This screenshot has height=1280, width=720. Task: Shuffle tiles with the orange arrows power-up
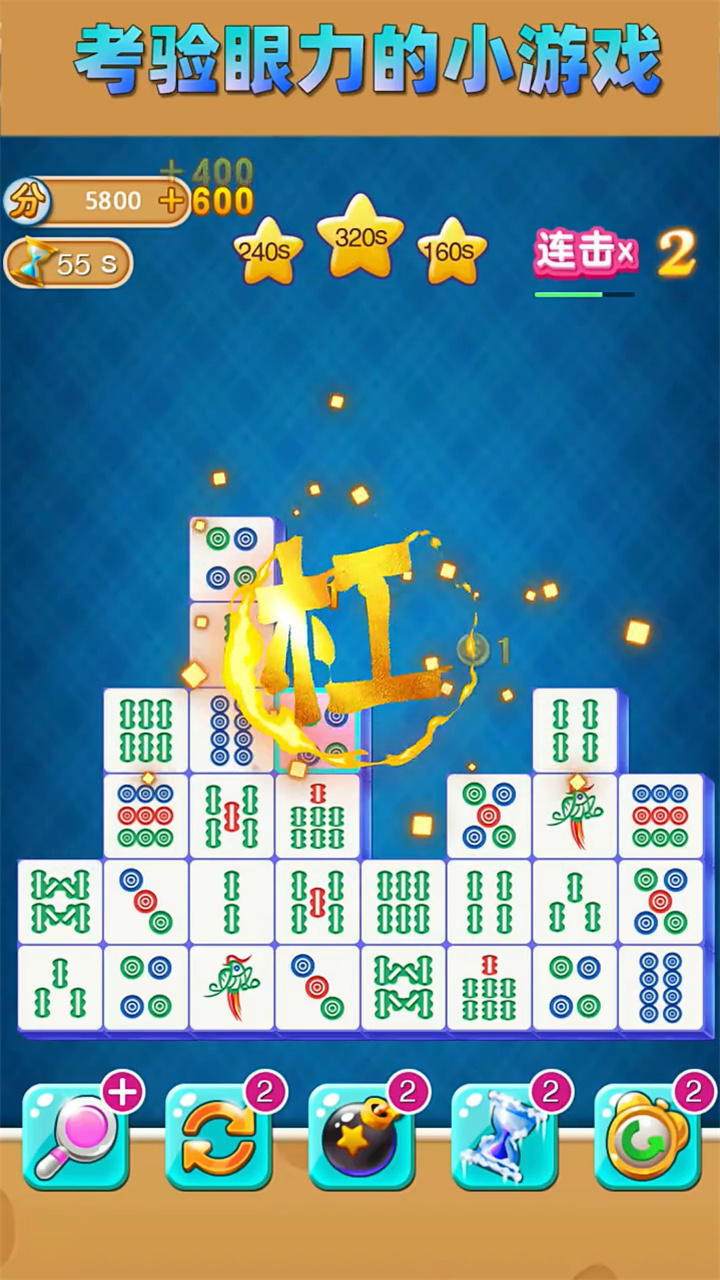(x=218, y=1137)
